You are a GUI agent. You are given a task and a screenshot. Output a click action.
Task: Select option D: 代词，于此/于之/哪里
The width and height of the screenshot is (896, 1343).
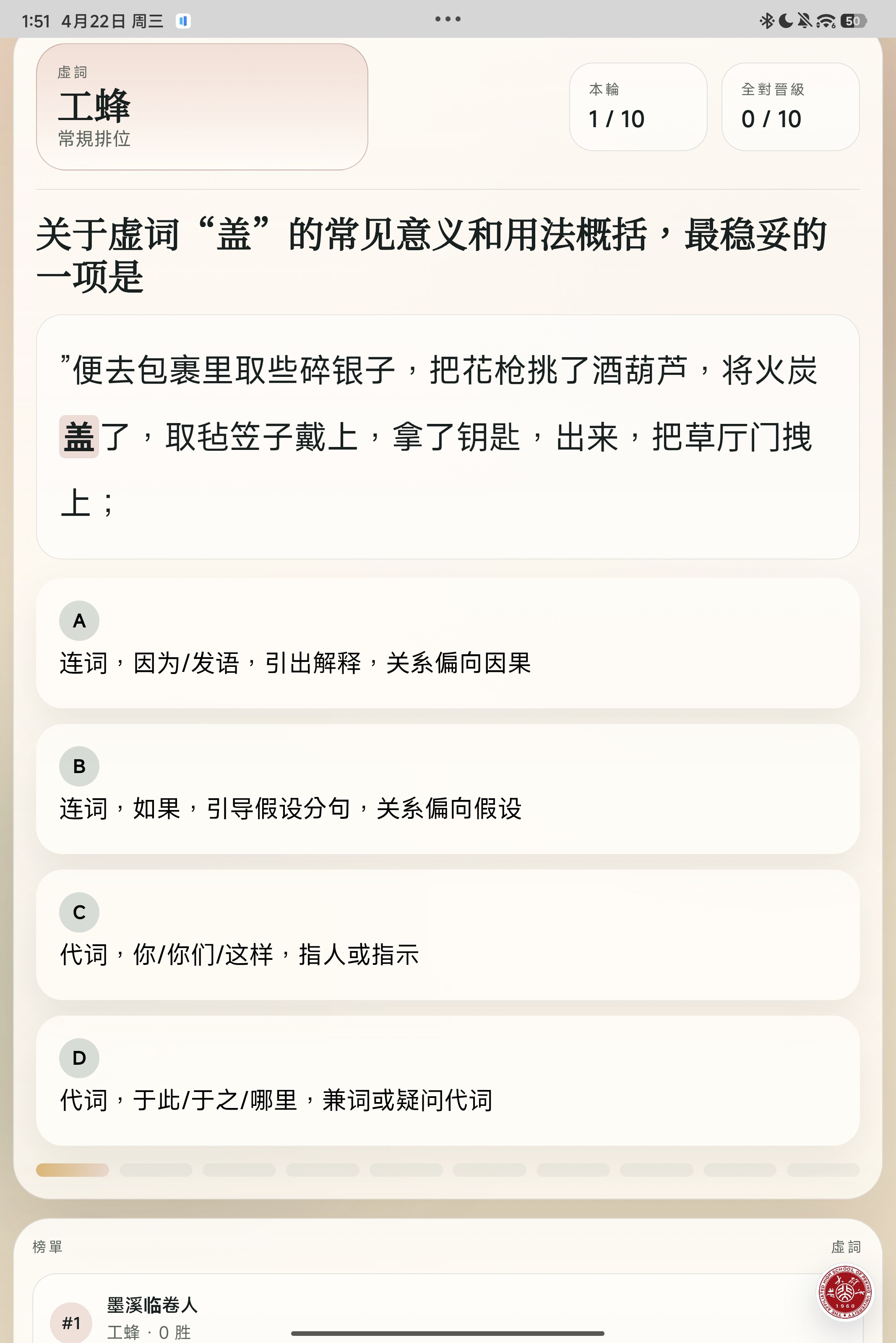tap(448, 1081)
